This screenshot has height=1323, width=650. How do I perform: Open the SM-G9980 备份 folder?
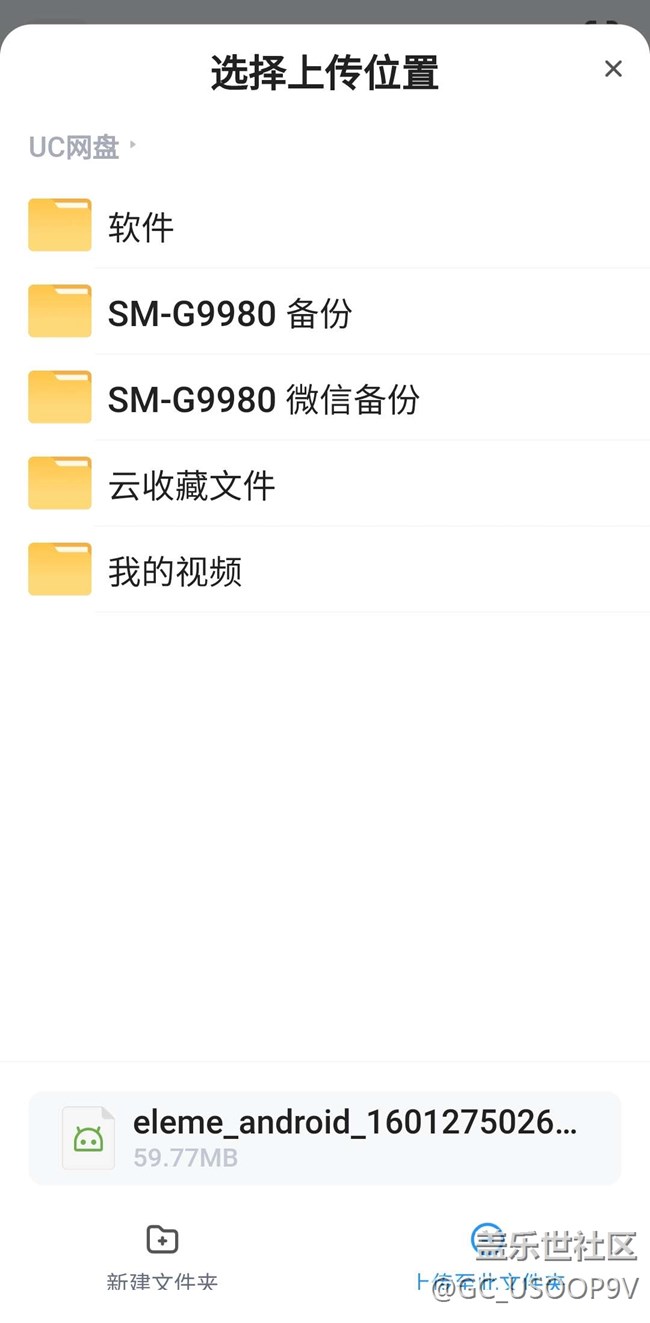(x=230, y=313)
